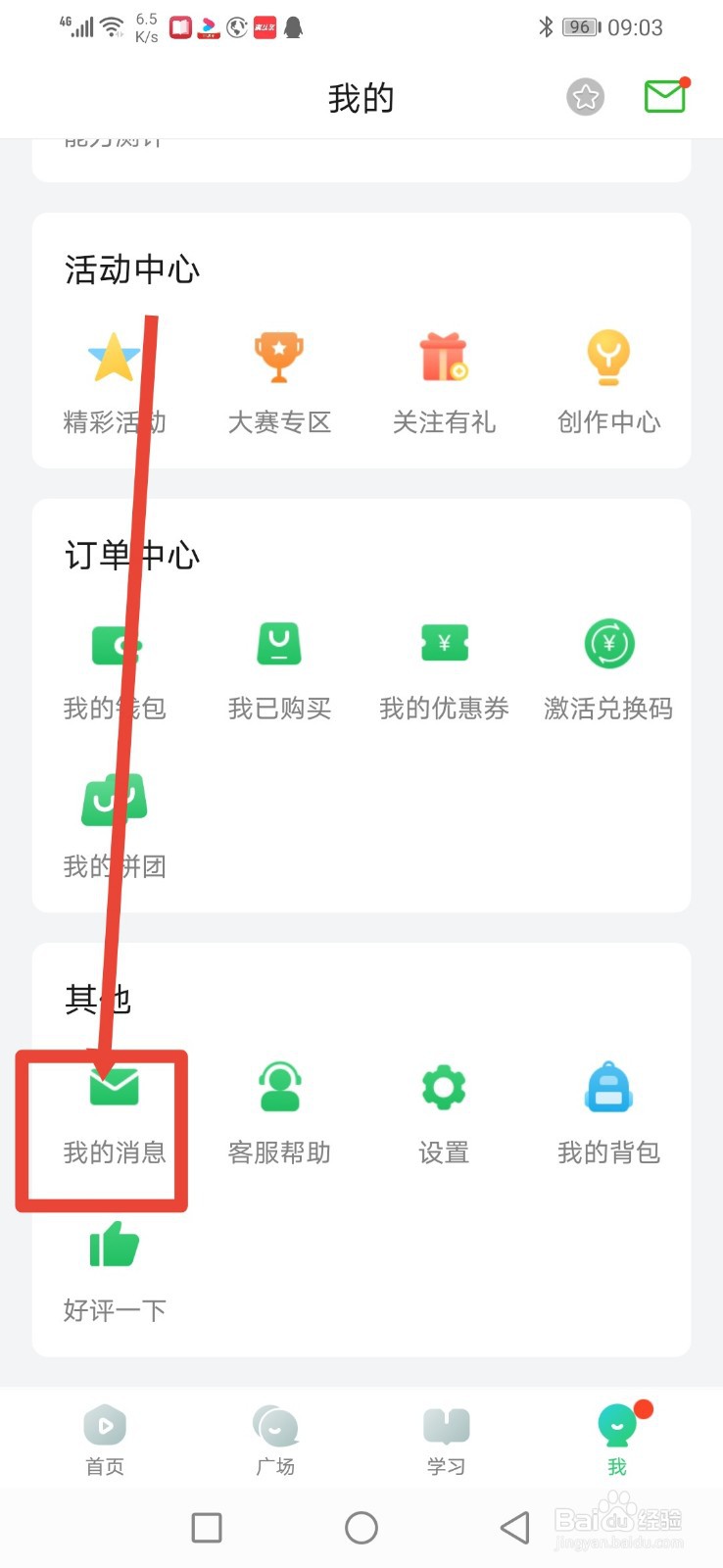Open 我的背包 backpack icon
Screen dimensions: 723x1568
click(x=608, y=1086)
